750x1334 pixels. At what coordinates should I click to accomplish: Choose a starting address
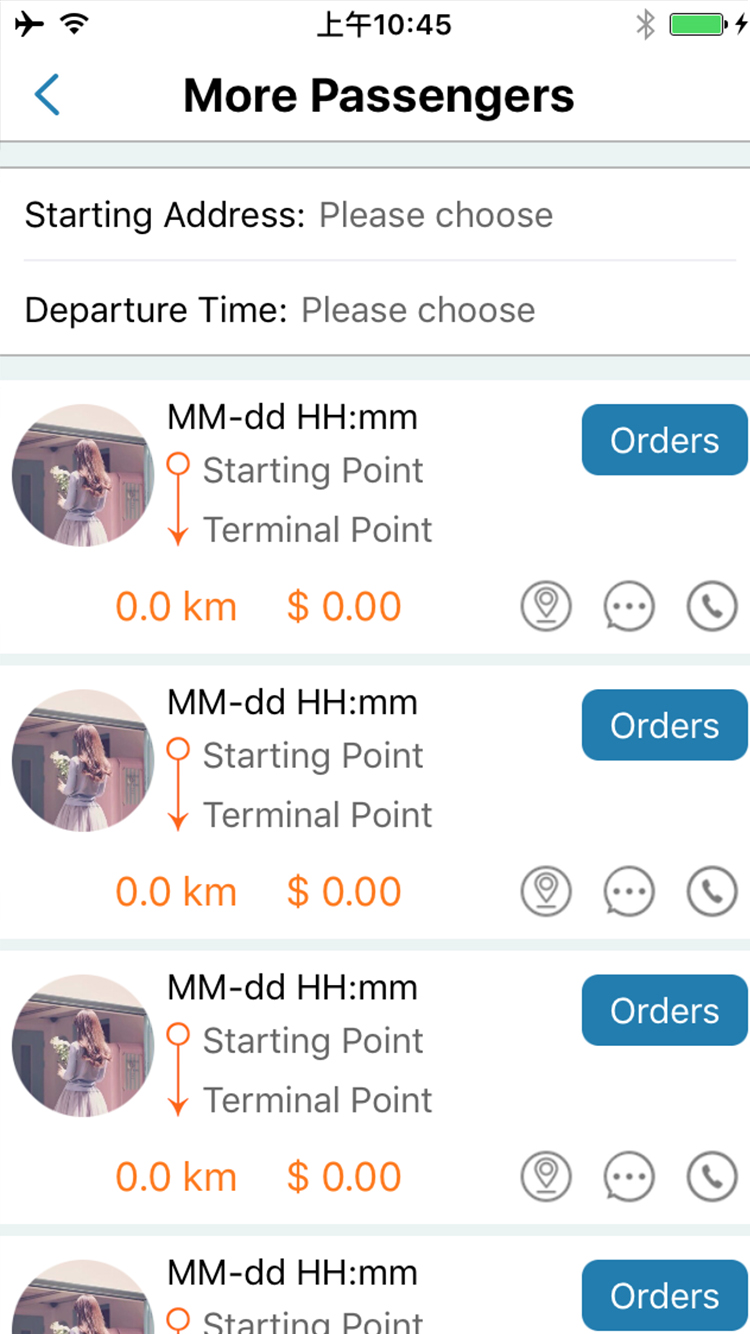435,215
